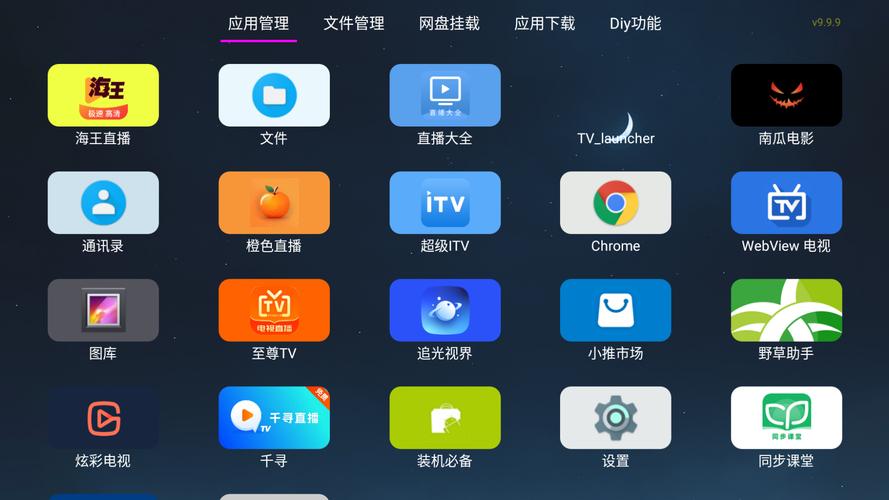Open 追光视界 app

445,310
